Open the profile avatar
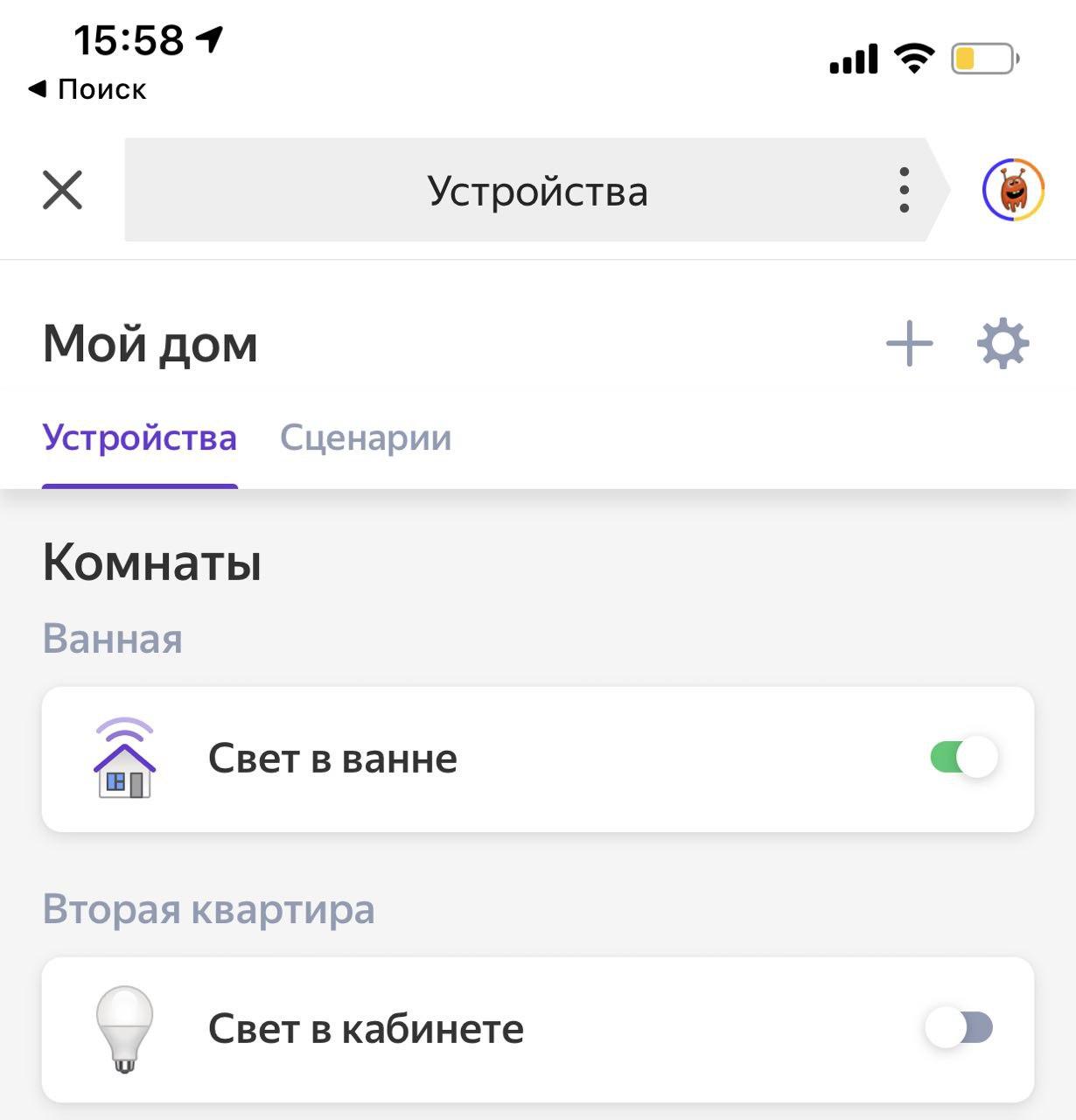1076x1120 pixels. (x=1013, y=190)
